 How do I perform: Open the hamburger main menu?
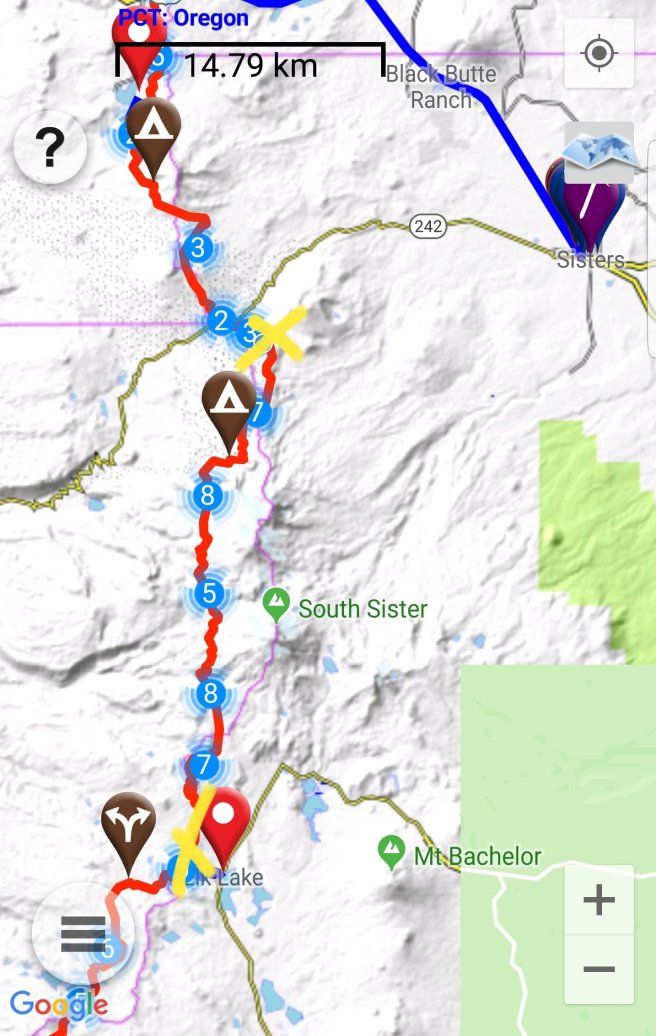click(x=83, y=933)
